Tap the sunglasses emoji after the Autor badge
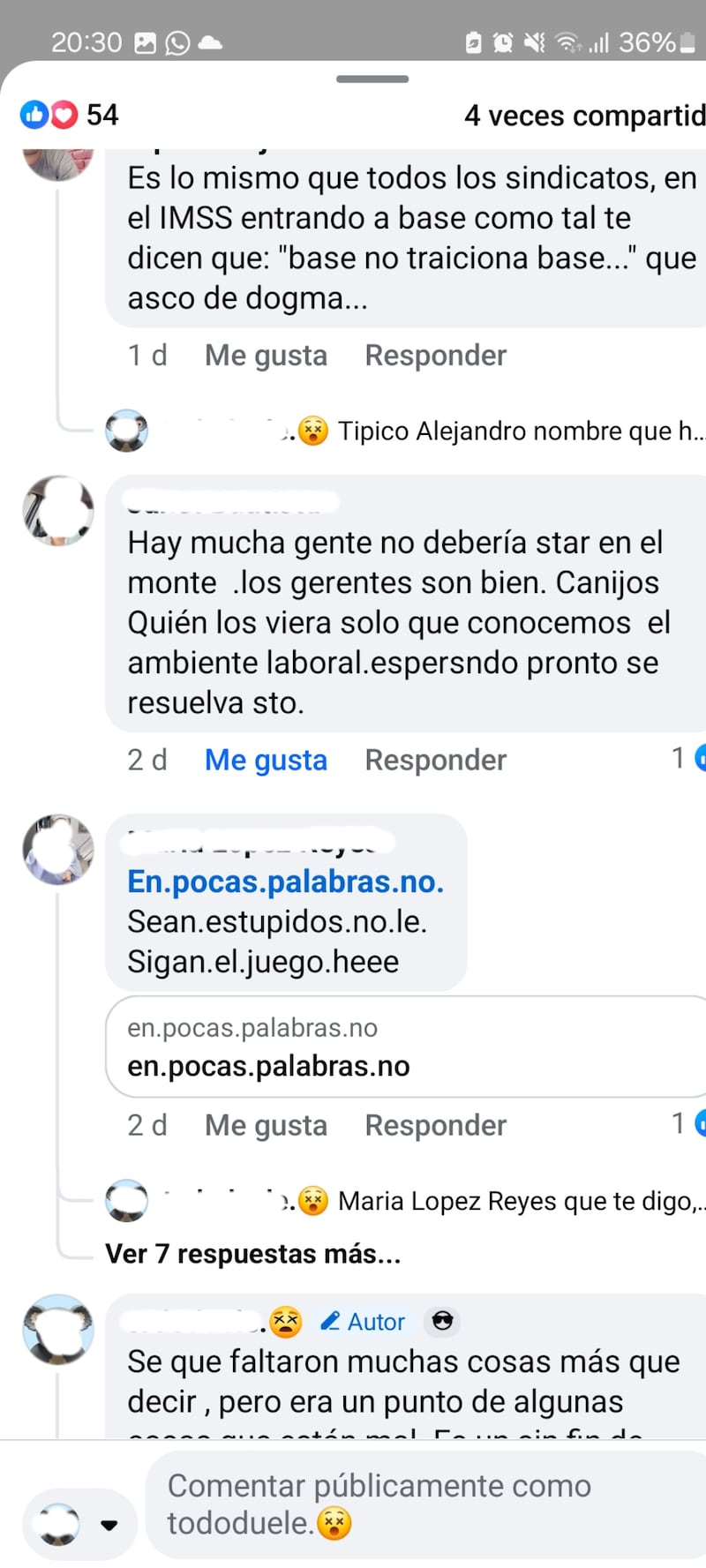 coord(443,1321)
